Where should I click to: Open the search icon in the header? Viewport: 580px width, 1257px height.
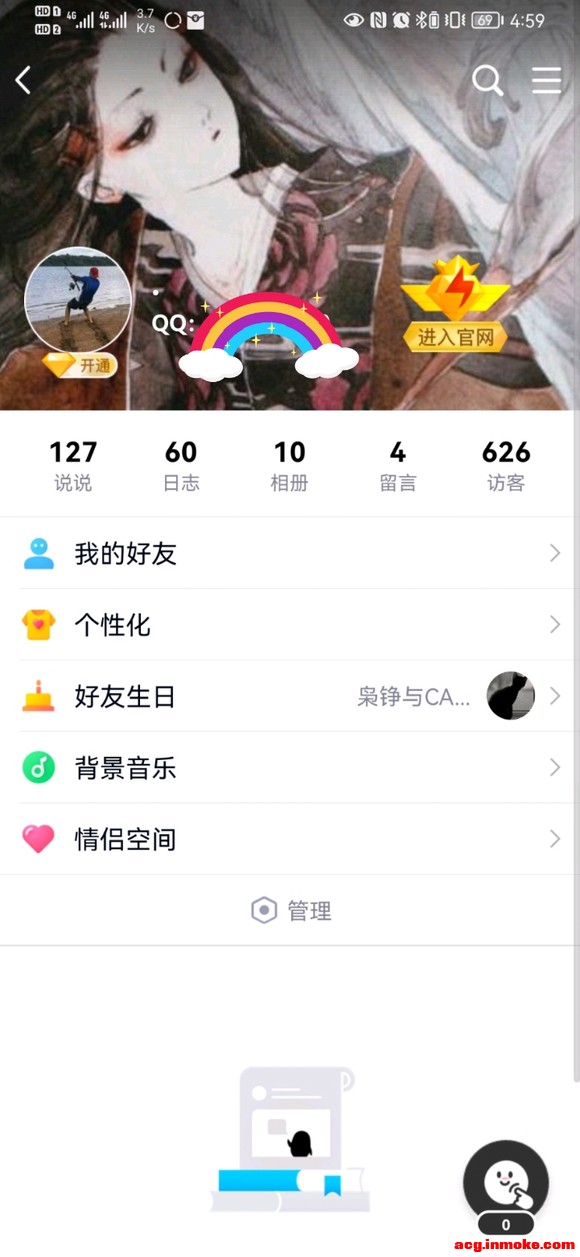tap(487, 80)
